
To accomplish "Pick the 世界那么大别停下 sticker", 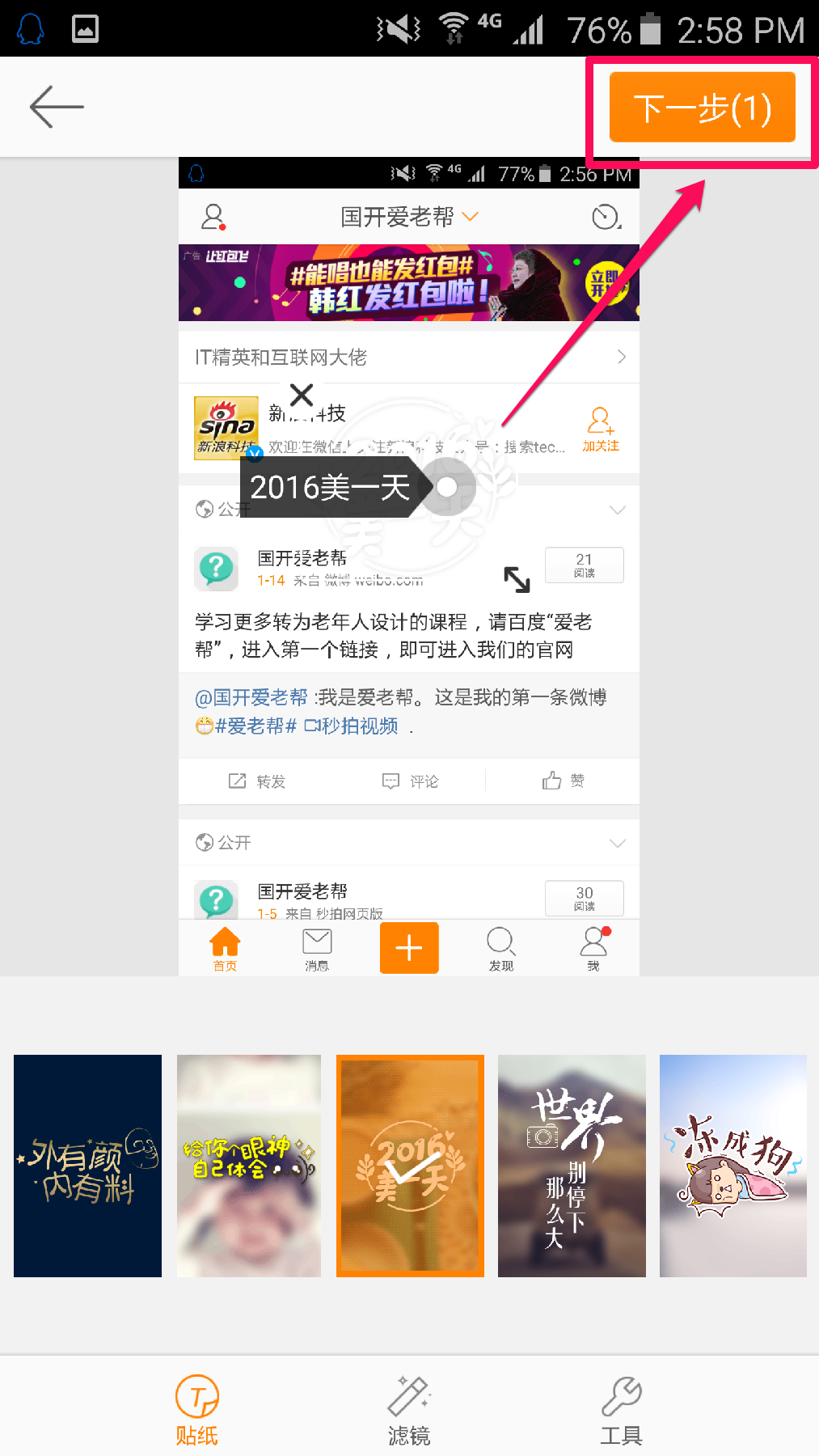I will tap(572, 1166).
